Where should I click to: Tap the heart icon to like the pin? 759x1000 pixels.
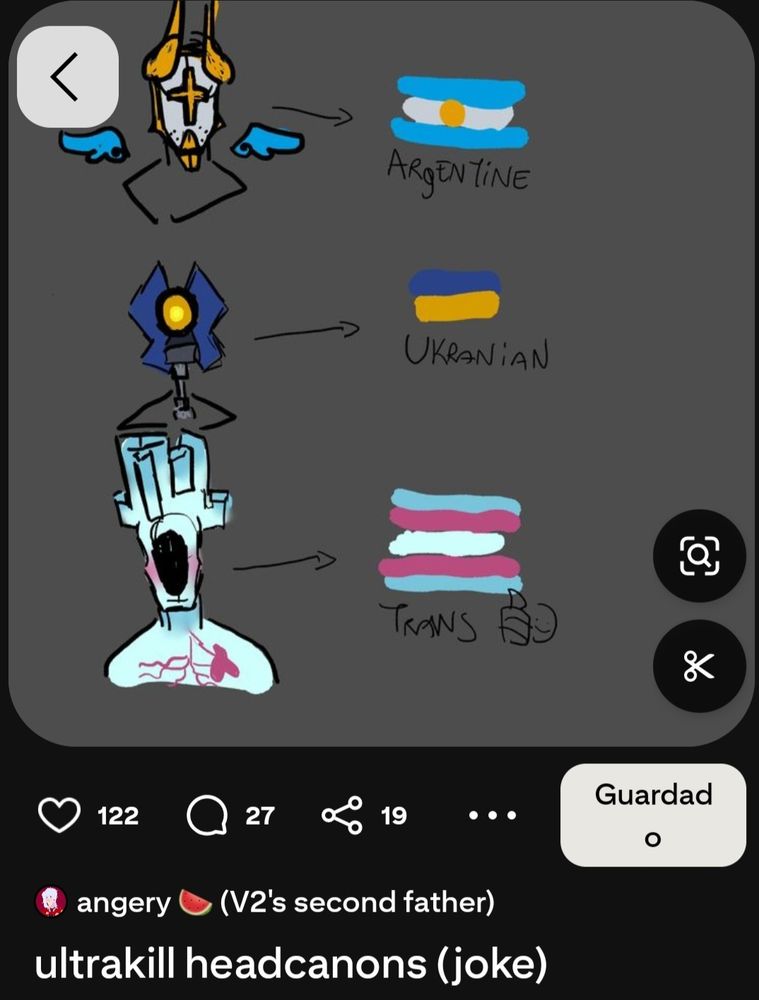coord(60,815)
